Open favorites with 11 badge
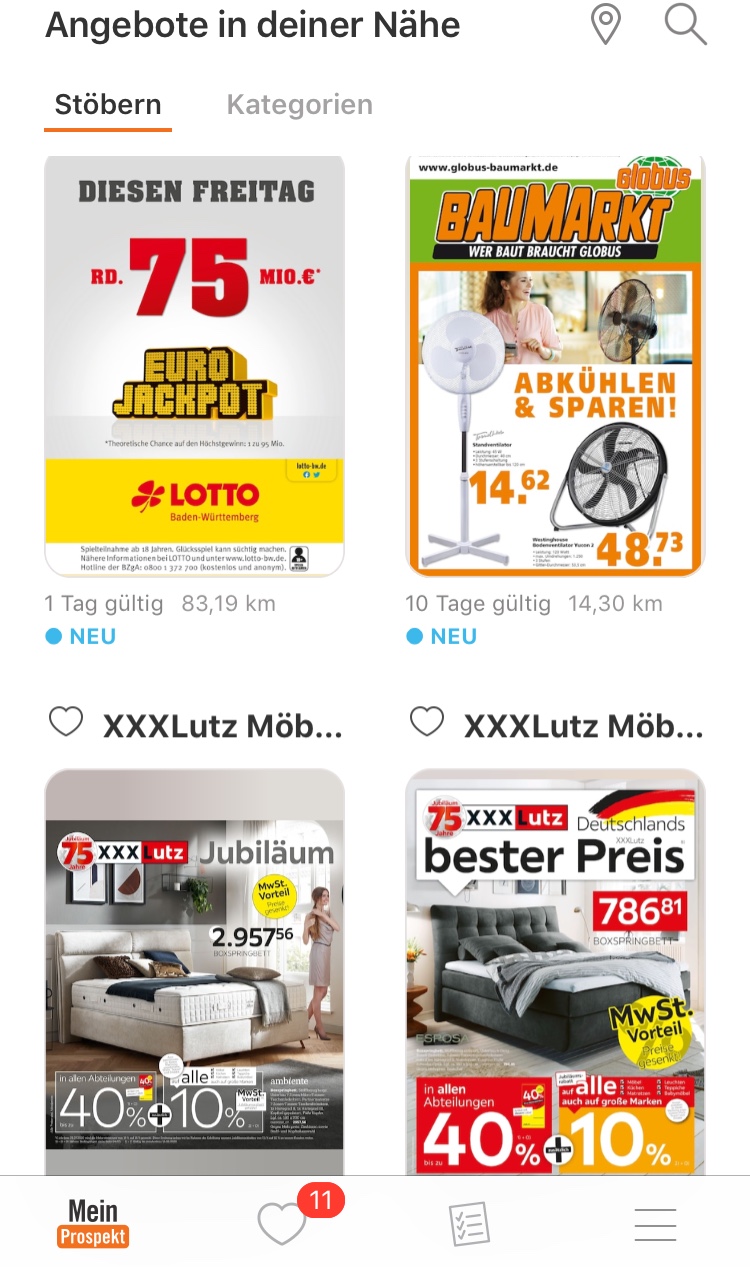The image size is (750, 1267). click(283, 1222)
